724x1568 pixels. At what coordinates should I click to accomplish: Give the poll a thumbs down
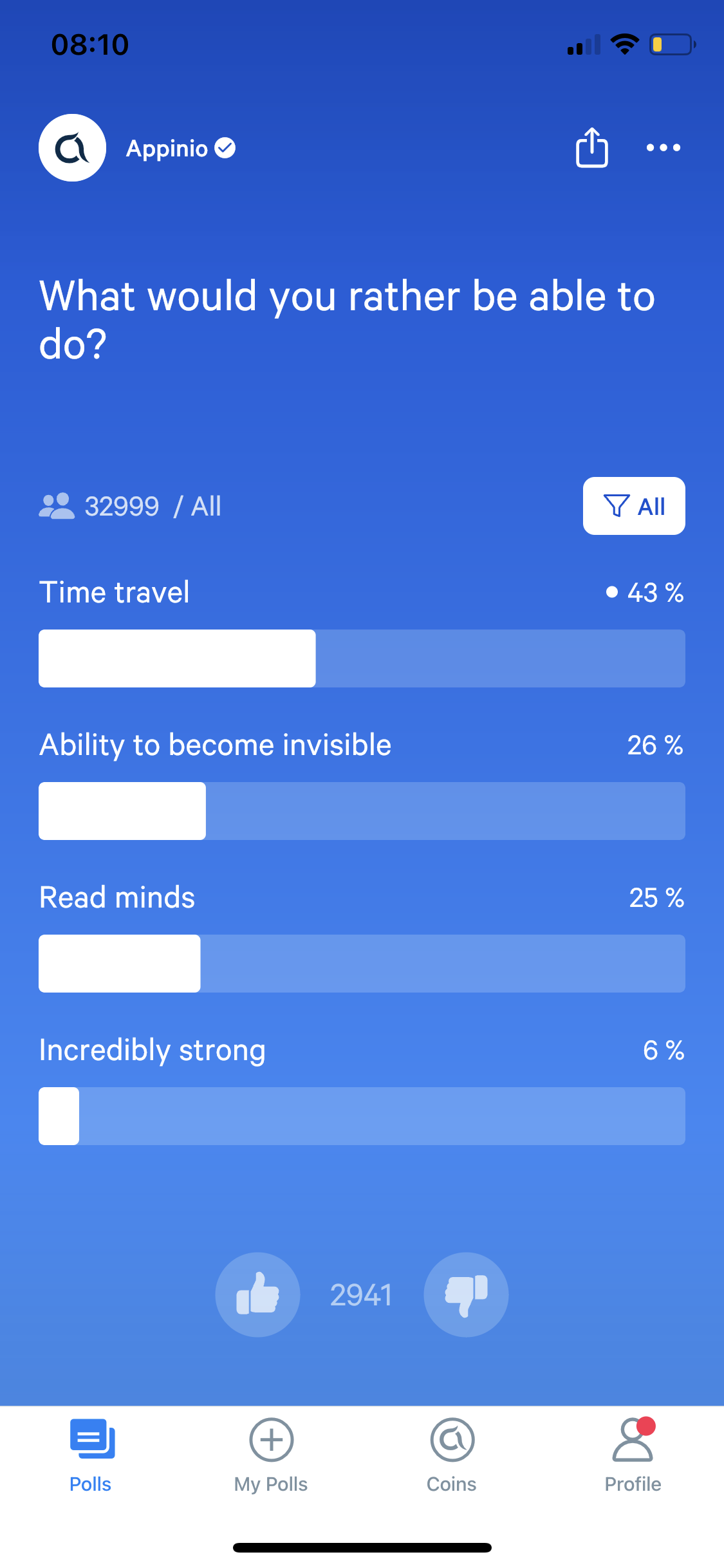point(466,1294)
